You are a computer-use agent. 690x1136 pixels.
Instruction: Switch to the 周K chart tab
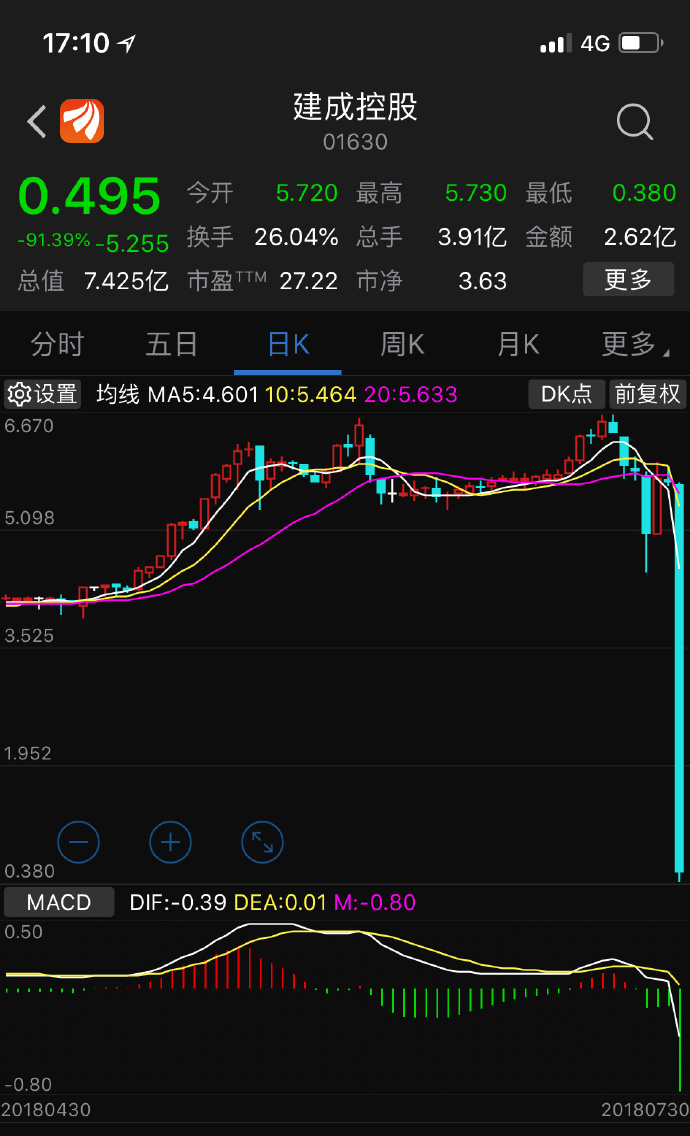[402, 345]
